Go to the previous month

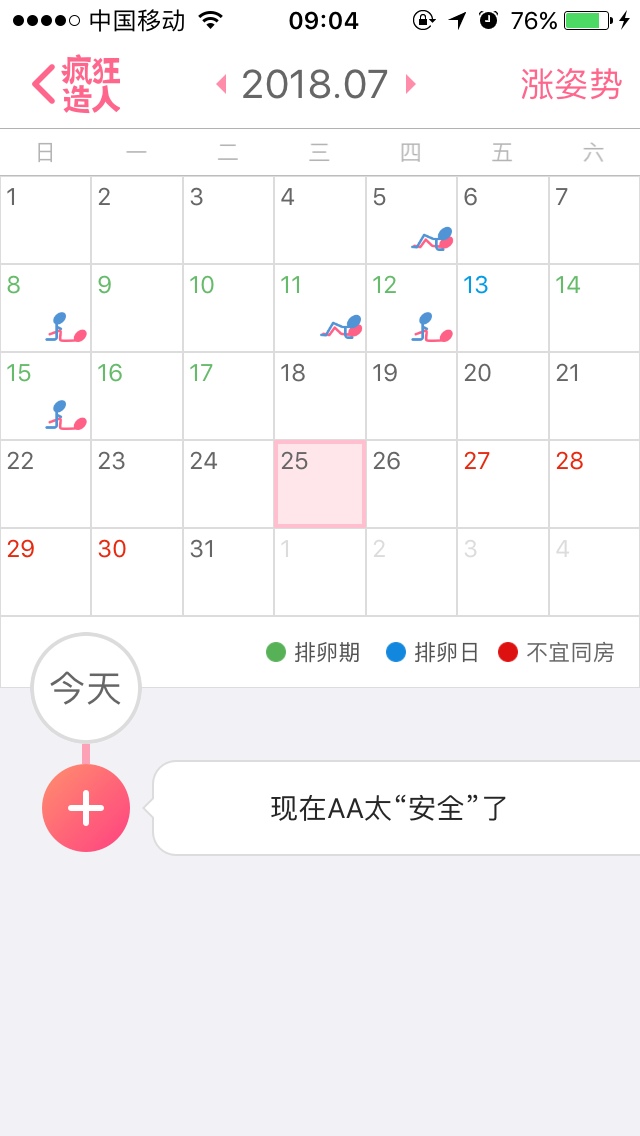click(222, 85)
